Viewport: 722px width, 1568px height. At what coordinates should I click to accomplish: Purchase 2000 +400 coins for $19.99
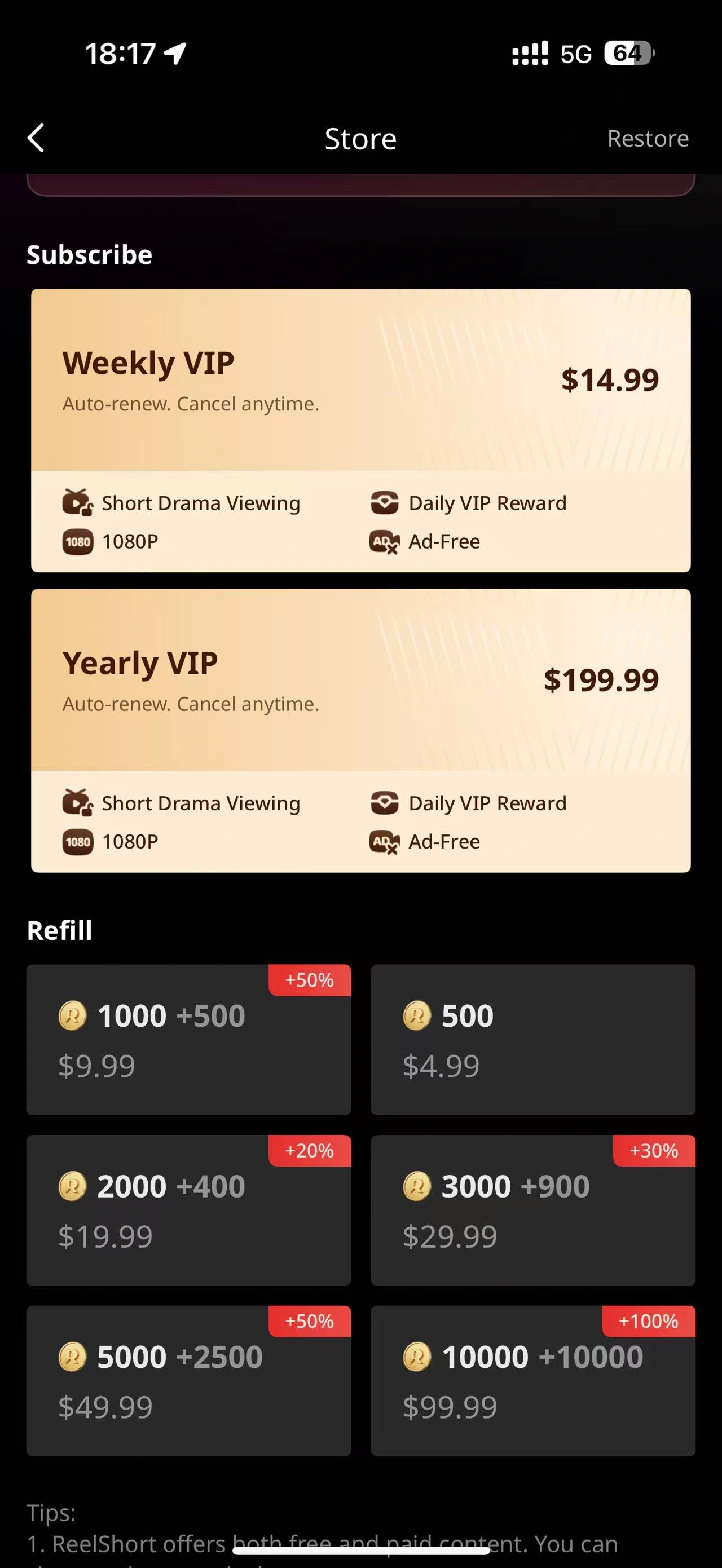click(188, 1210)
